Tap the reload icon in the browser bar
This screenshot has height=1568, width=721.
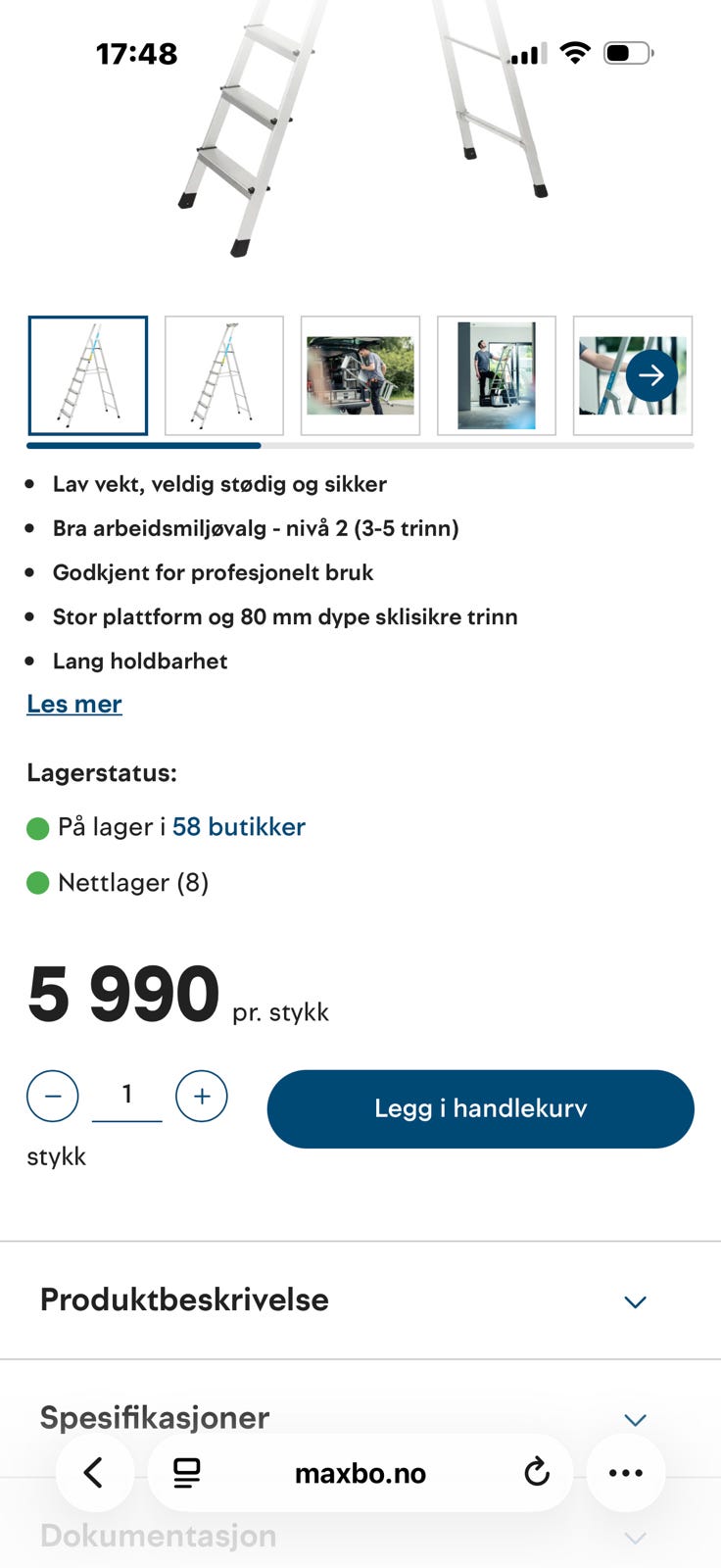tap(534, 1472)
